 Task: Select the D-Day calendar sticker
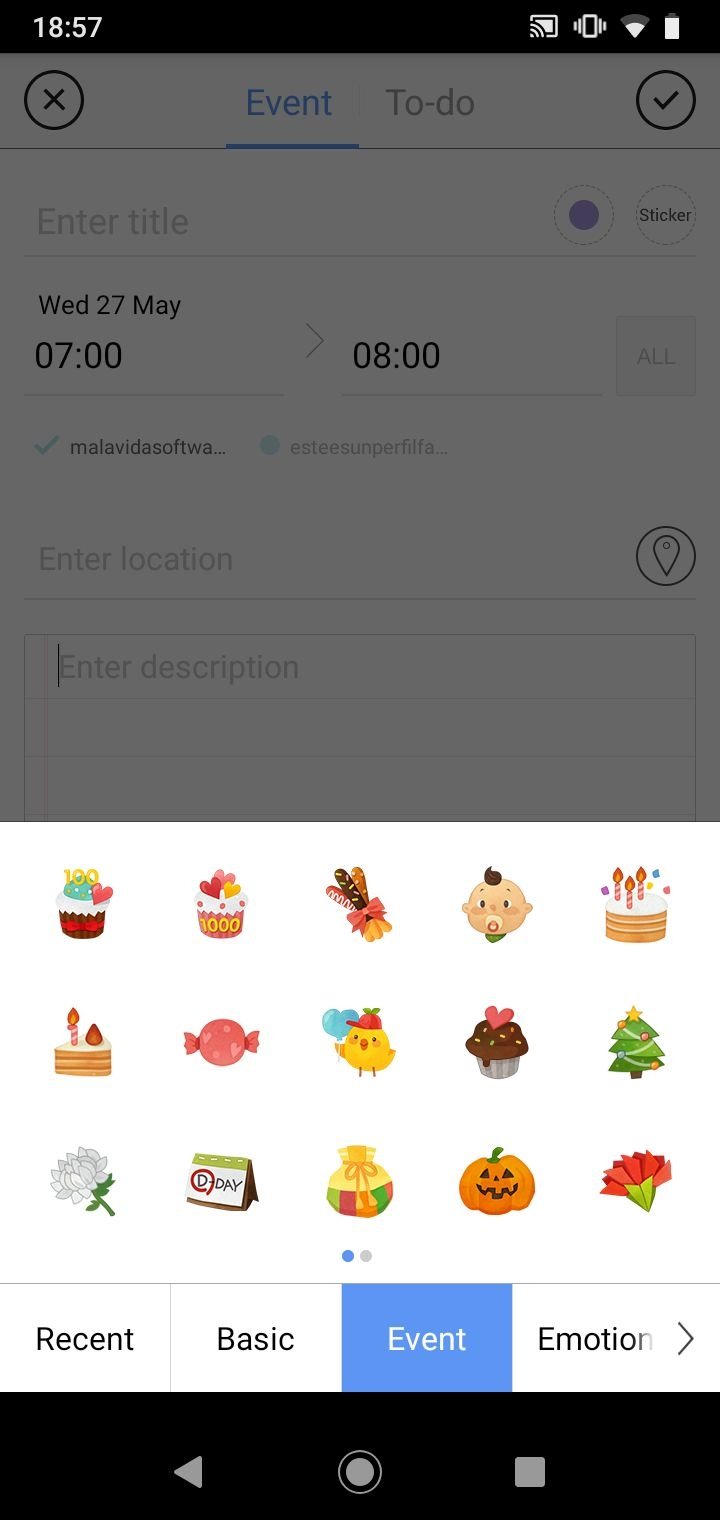[x=221, y=1181]
